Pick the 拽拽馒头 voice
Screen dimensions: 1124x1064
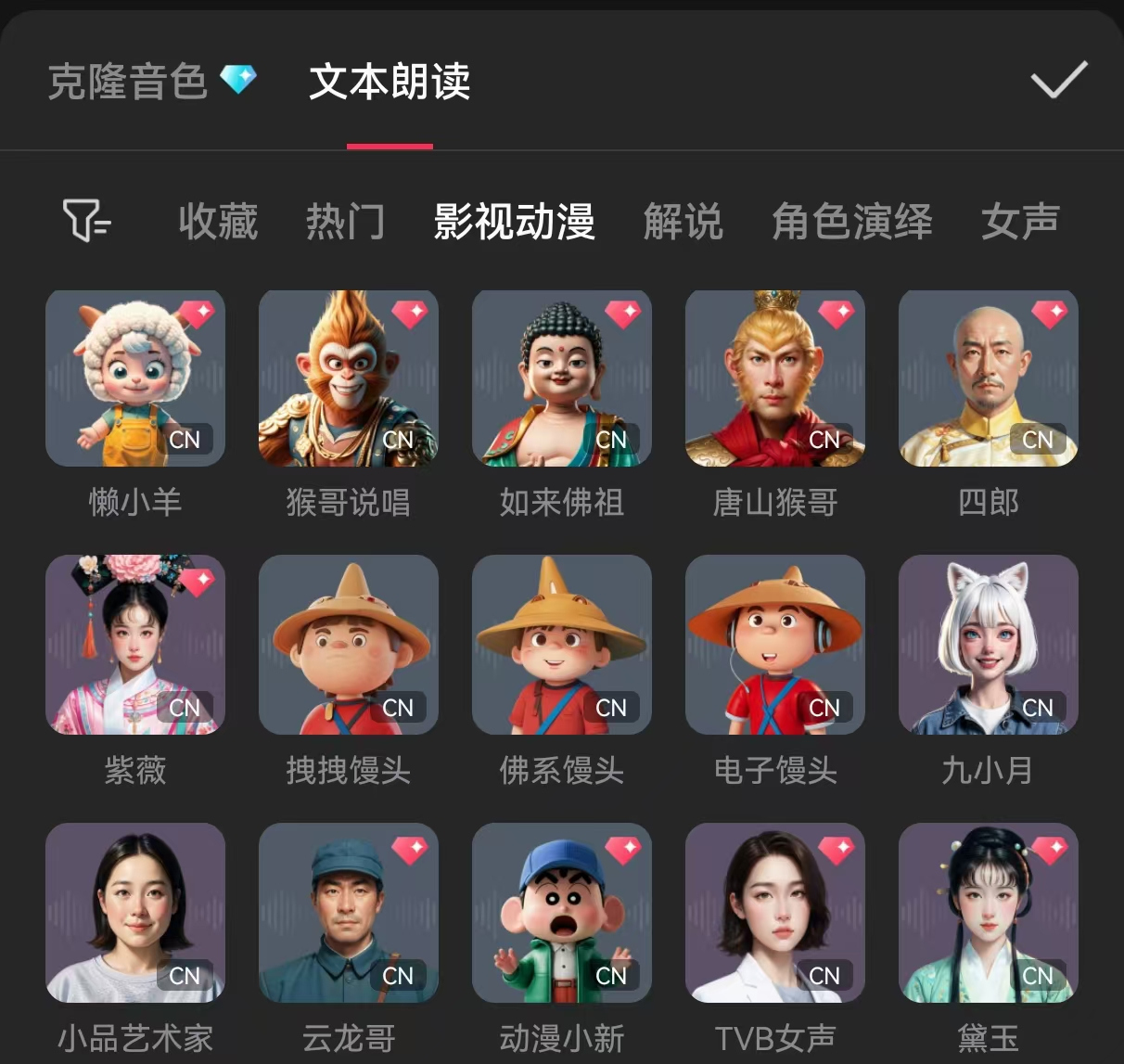(349, 645)
